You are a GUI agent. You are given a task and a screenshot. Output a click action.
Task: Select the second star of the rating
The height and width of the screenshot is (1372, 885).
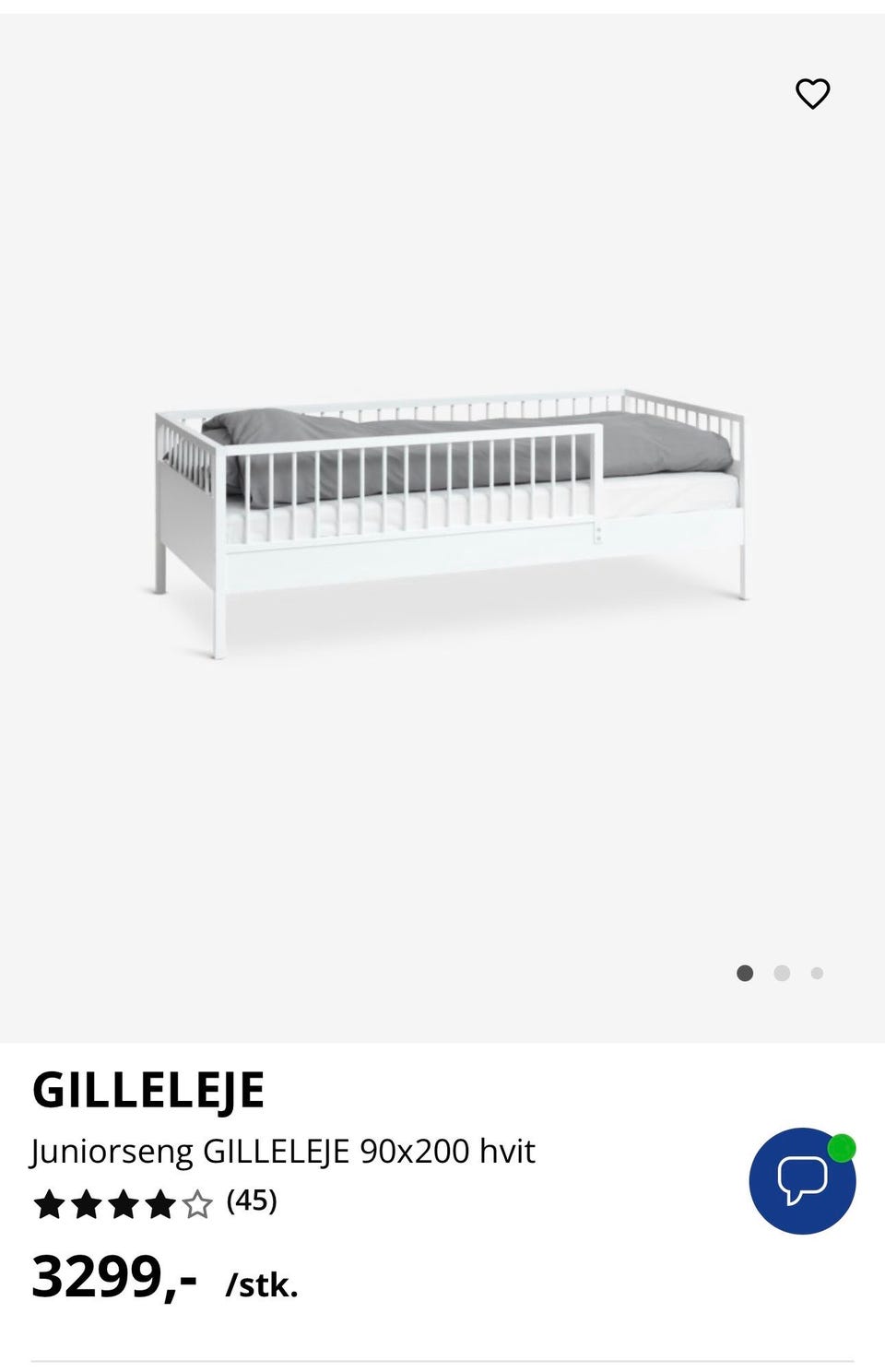85,1202
